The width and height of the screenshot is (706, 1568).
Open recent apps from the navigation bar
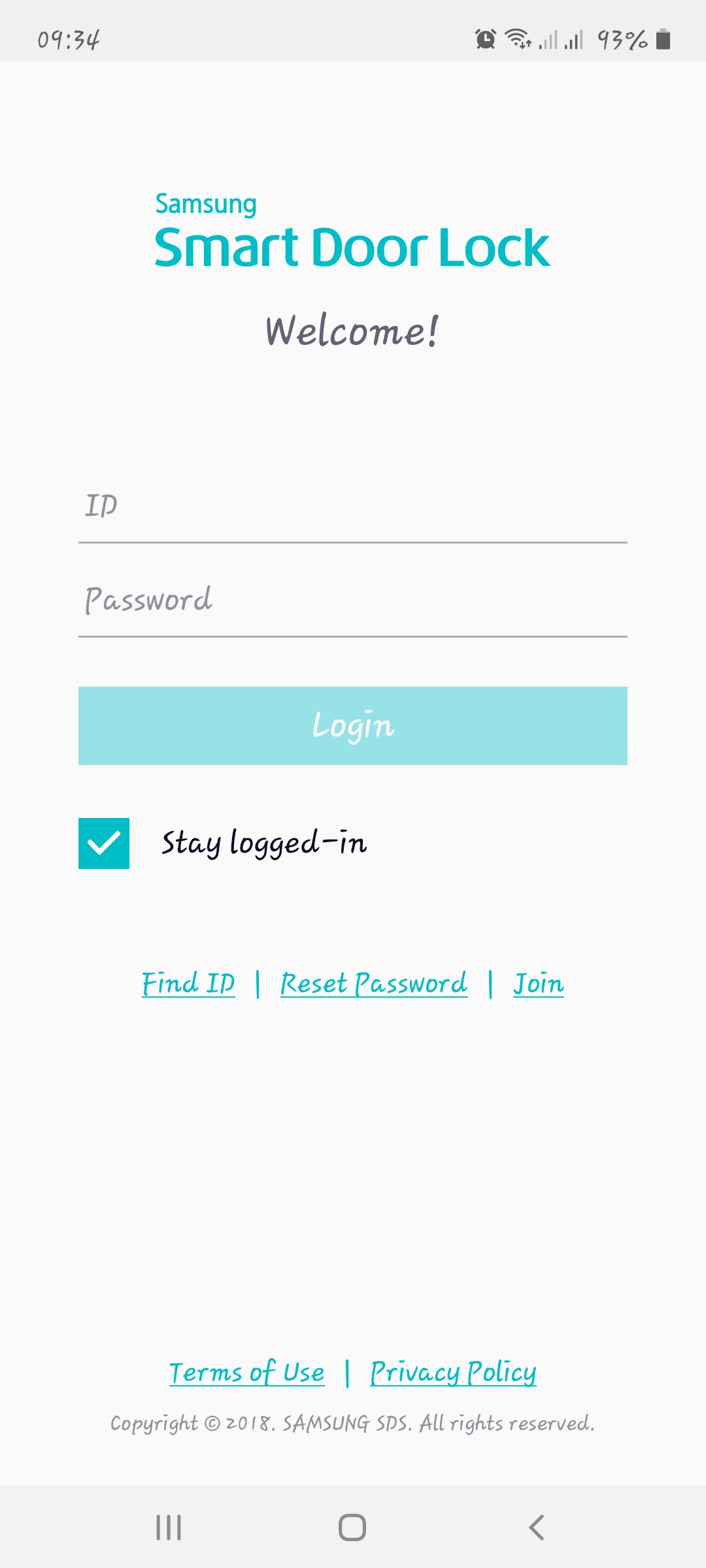(169, 1527)
